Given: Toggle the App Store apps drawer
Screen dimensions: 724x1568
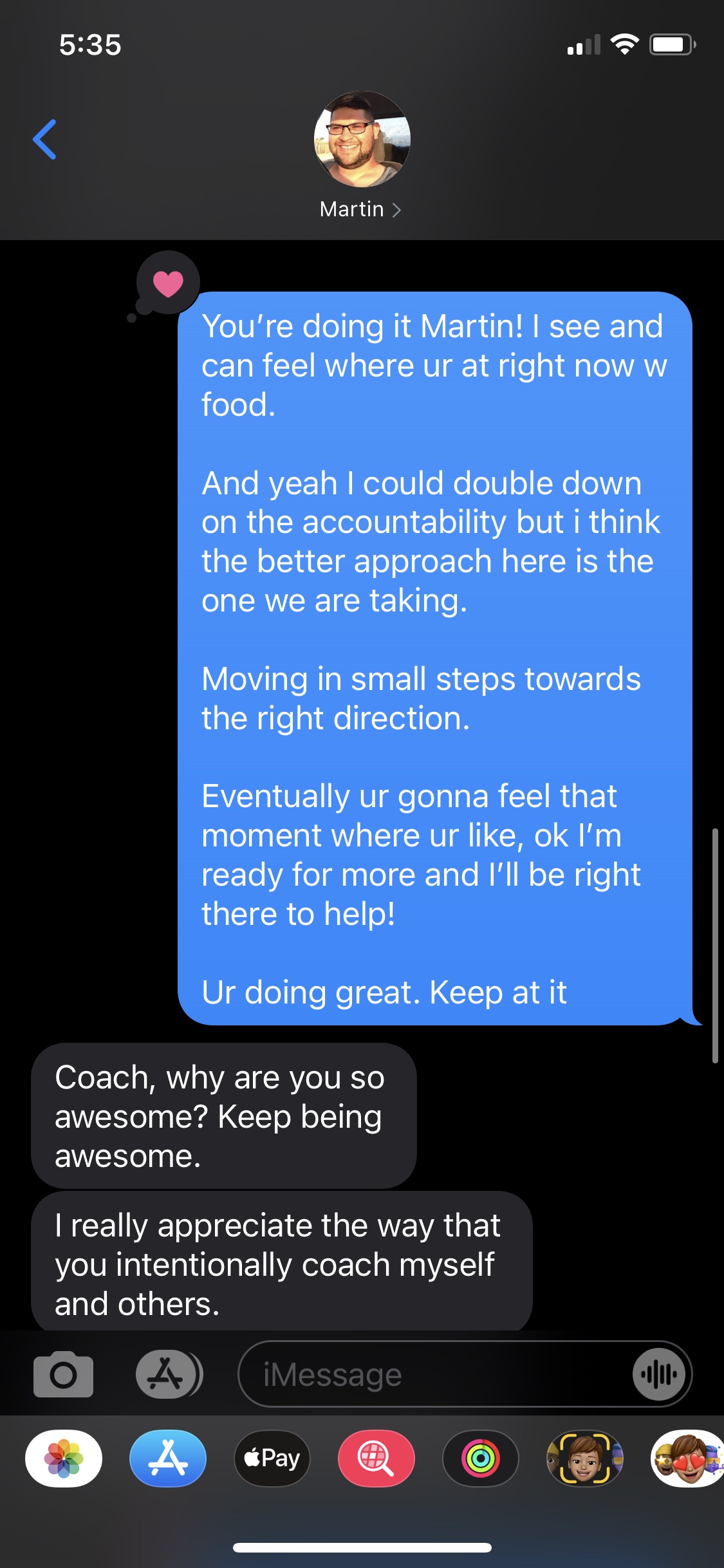Looking at the screenshot, I should (169, 1374).
